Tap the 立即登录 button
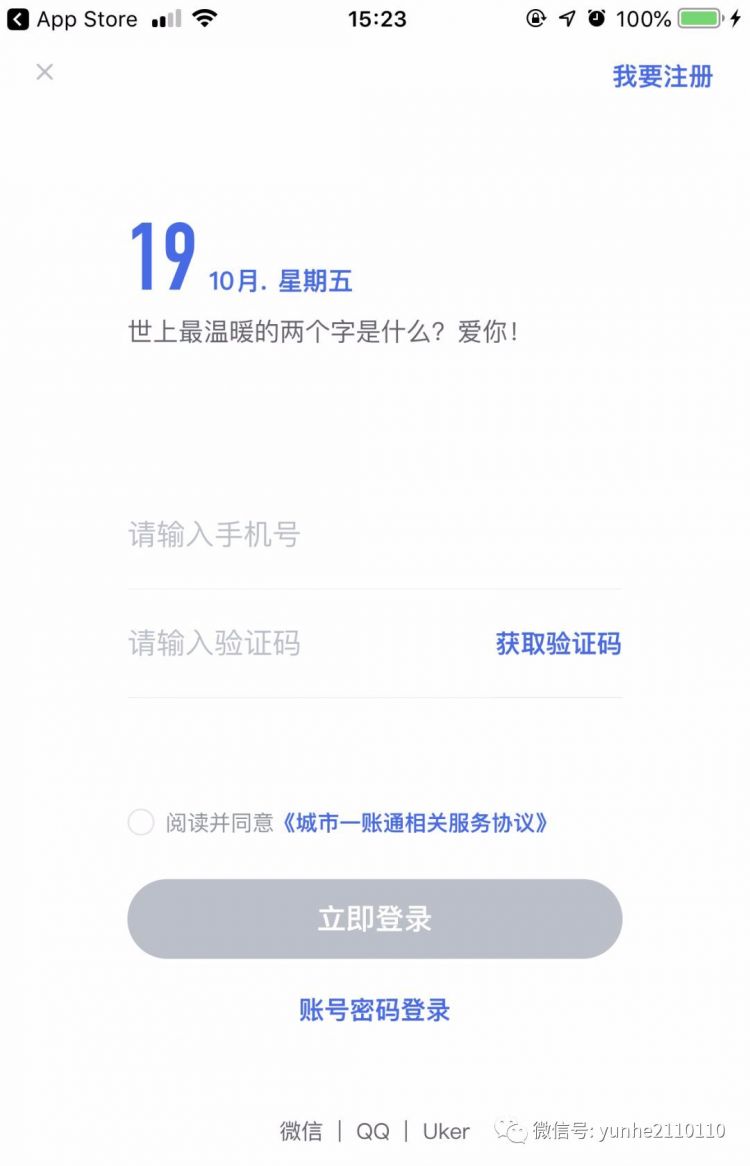This screenshot has width=750, height=1166. (x=374, y=919)
